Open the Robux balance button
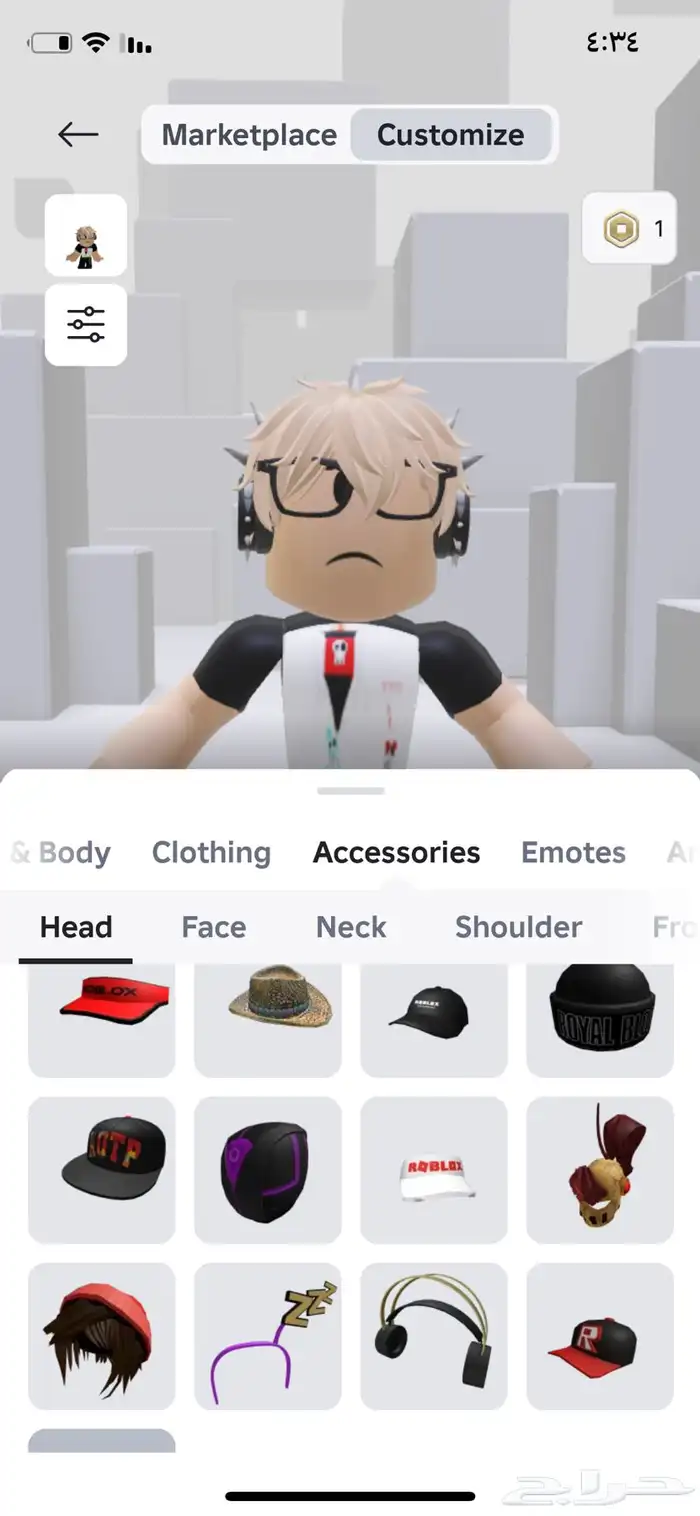This screenshot has height=1516, width=700. click(x=629, y=229)
